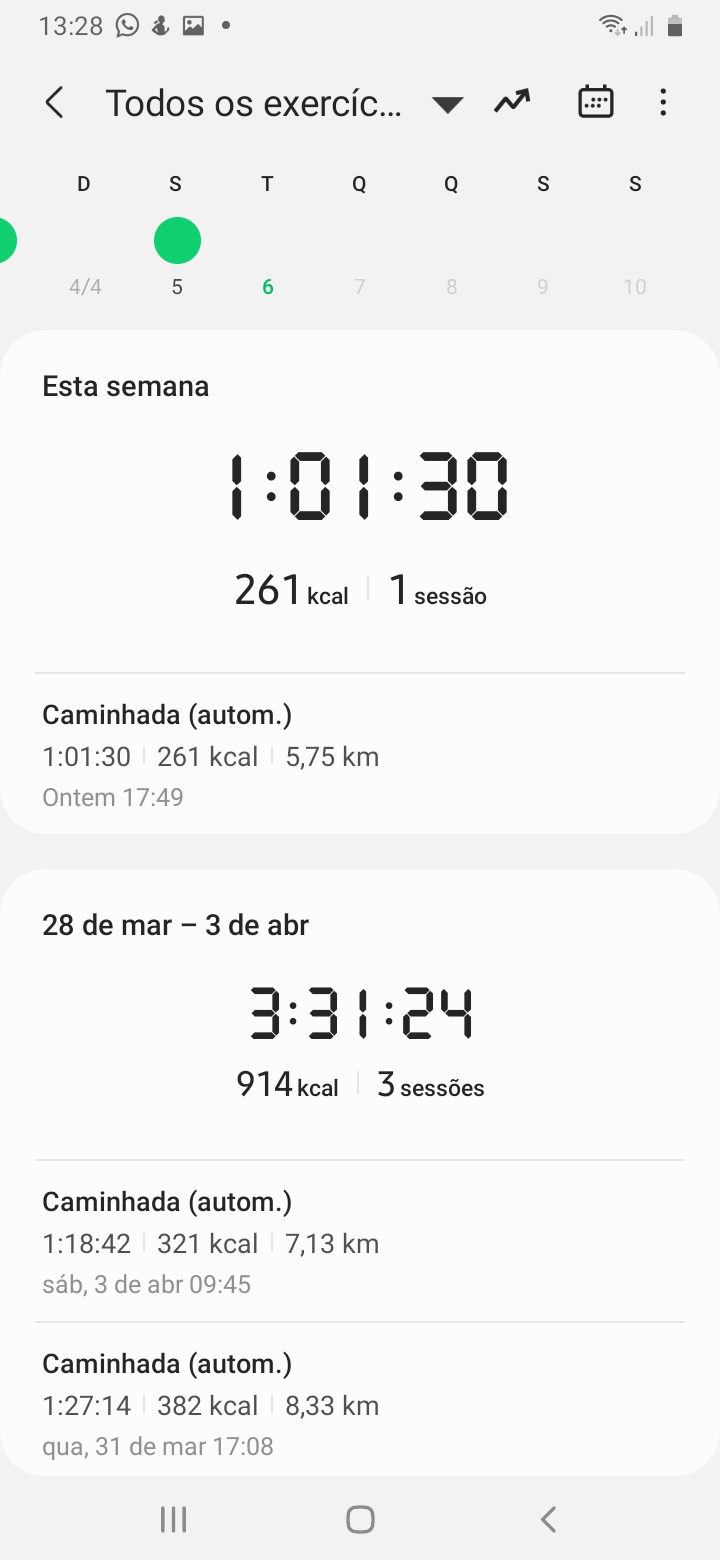This screenshot has height=1560, width=720.
Task: Open the trends chart icon
Action: [512, 102]
